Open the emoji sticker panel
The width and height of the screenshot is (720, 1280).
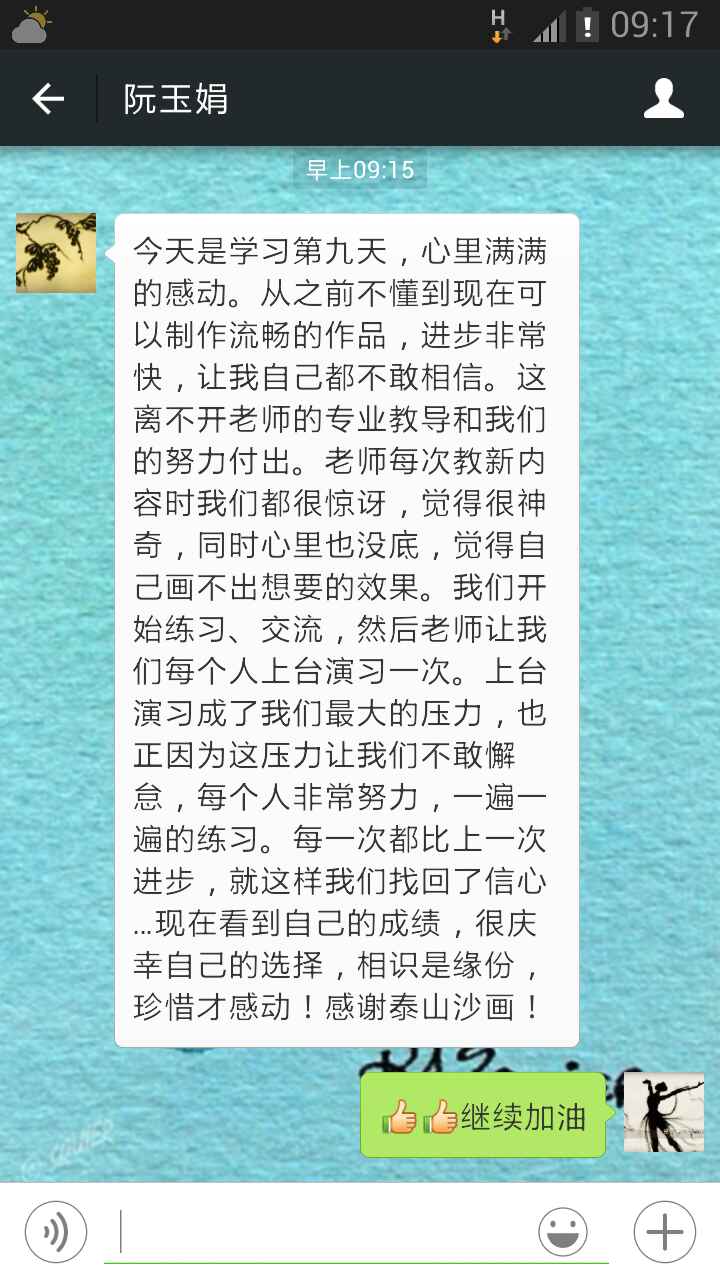click(563, 1231)
